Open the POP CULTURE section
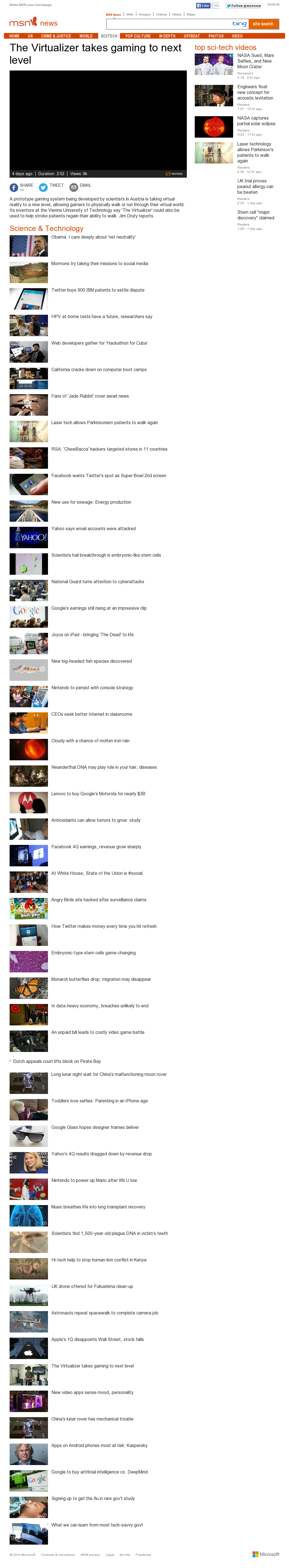The image size is (289, 1568). coord(138,36)
